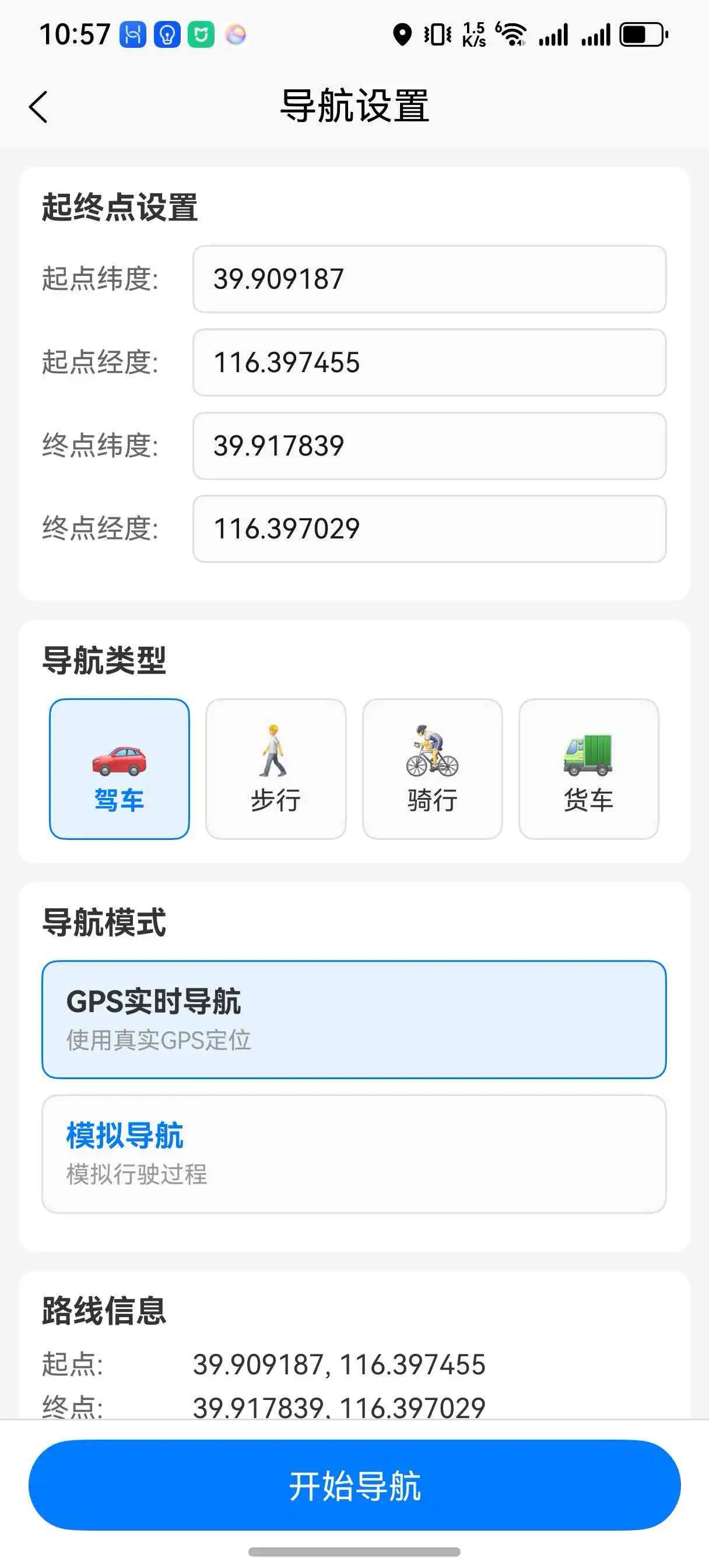Switch to 模拟导航 mode
The image size is (709, 1568).
pyautogui.click(x=353, y=1154)
